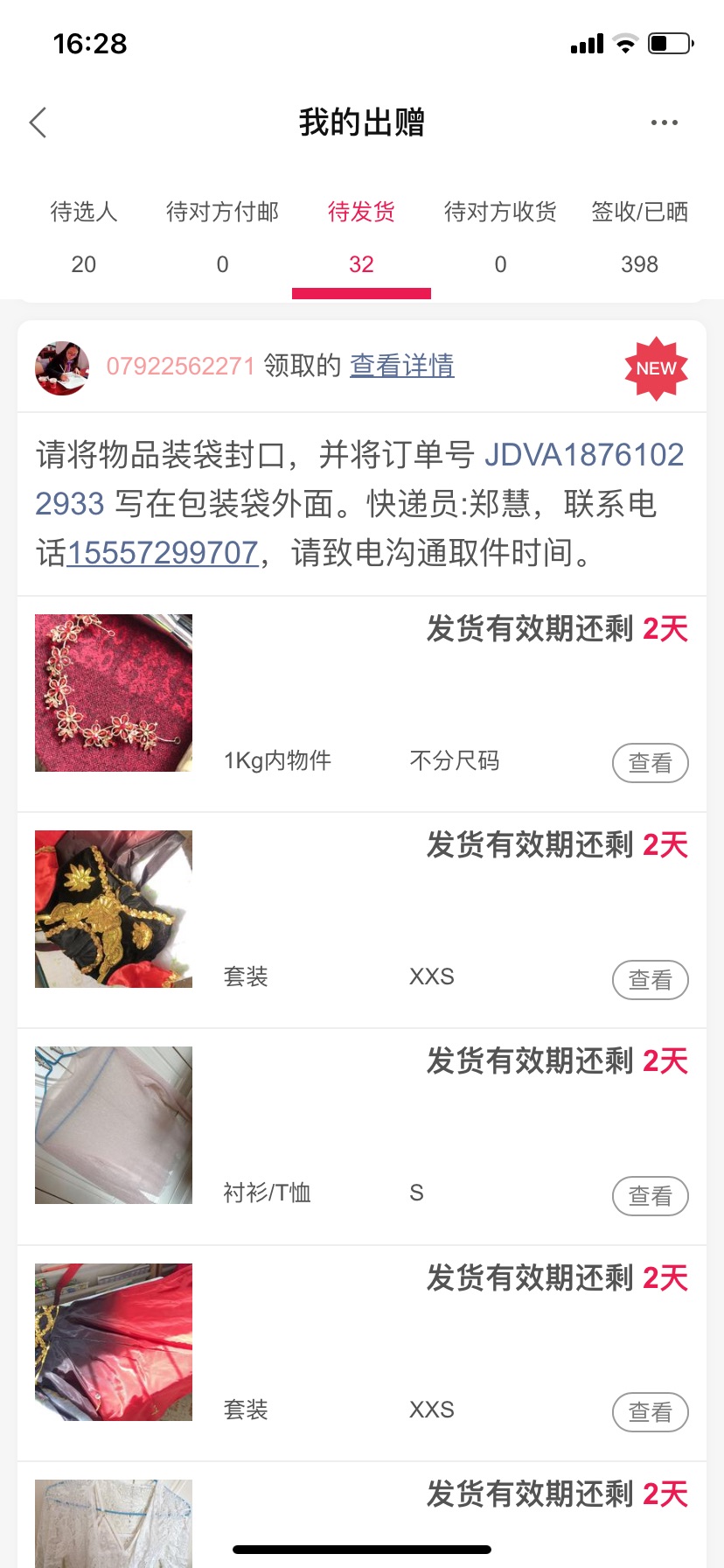This screenshot has width=724, height=1568.
Task: Go back using the top-left arrow
Action: click(38, 122)
